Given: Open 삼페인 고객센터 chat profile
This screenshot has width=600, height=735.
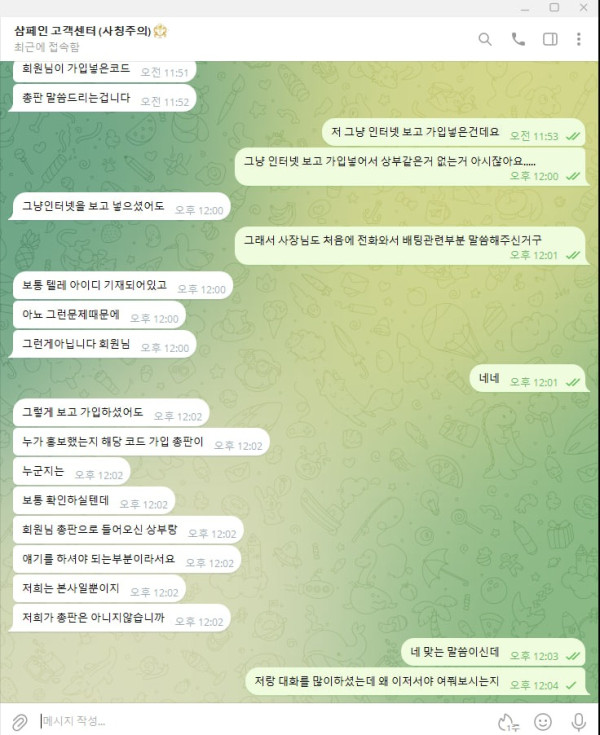Looking at the screenshot, I should (x=90, y=31).
